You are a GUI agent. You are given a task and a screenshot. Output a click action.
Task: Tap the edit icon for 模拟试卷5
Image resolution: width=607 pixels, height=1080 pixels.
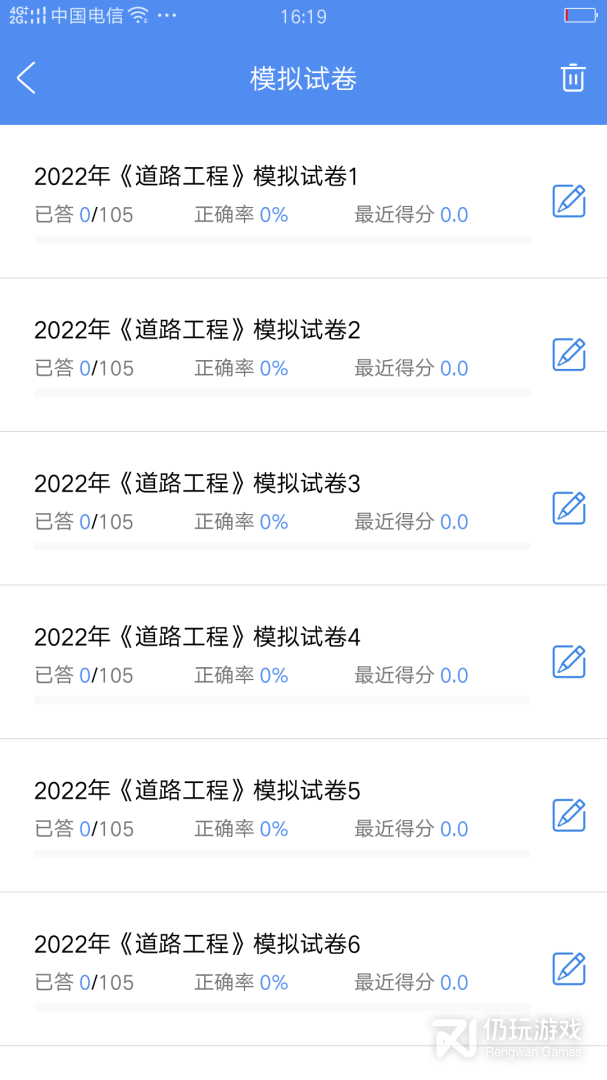[x=569, y=816]
